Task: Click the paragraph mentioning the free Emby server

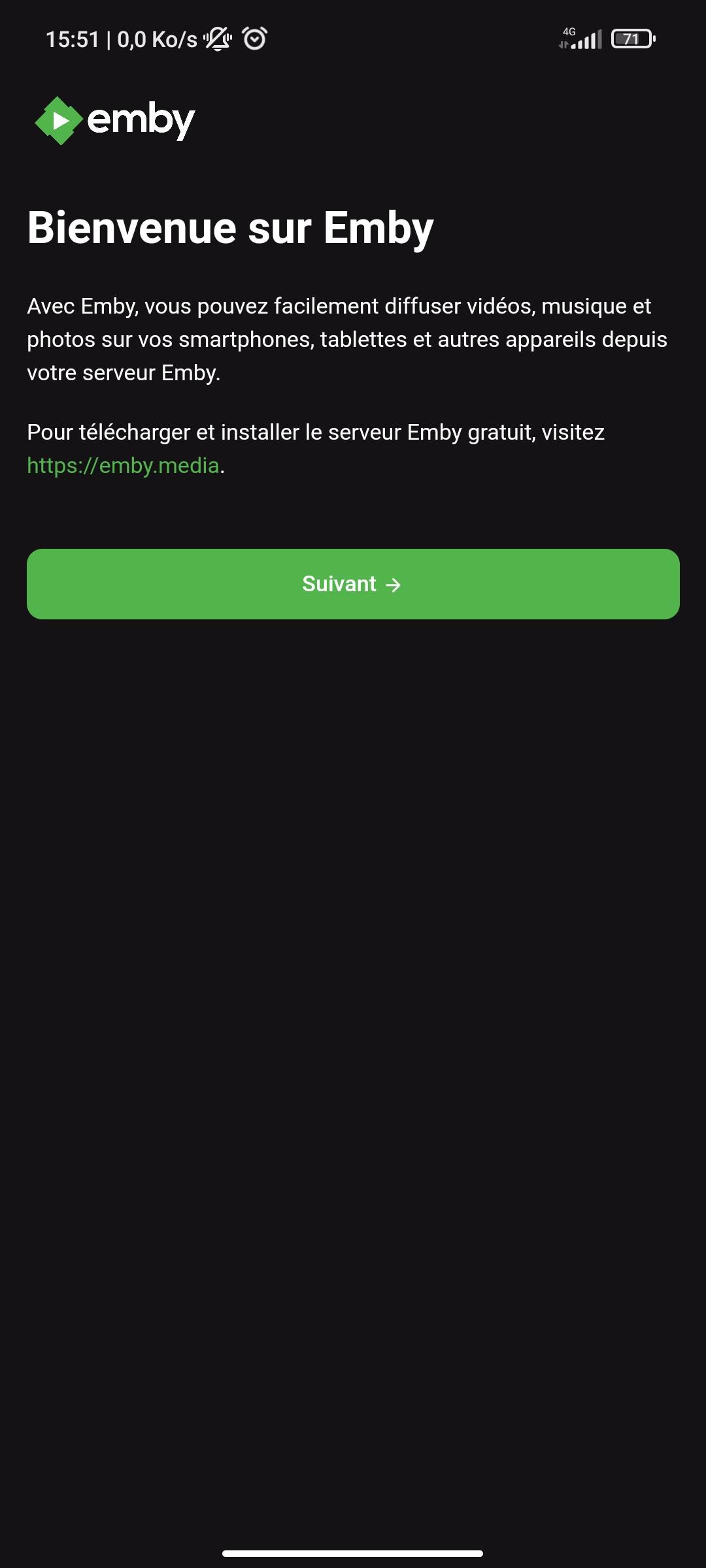Action: click(316, 432)
